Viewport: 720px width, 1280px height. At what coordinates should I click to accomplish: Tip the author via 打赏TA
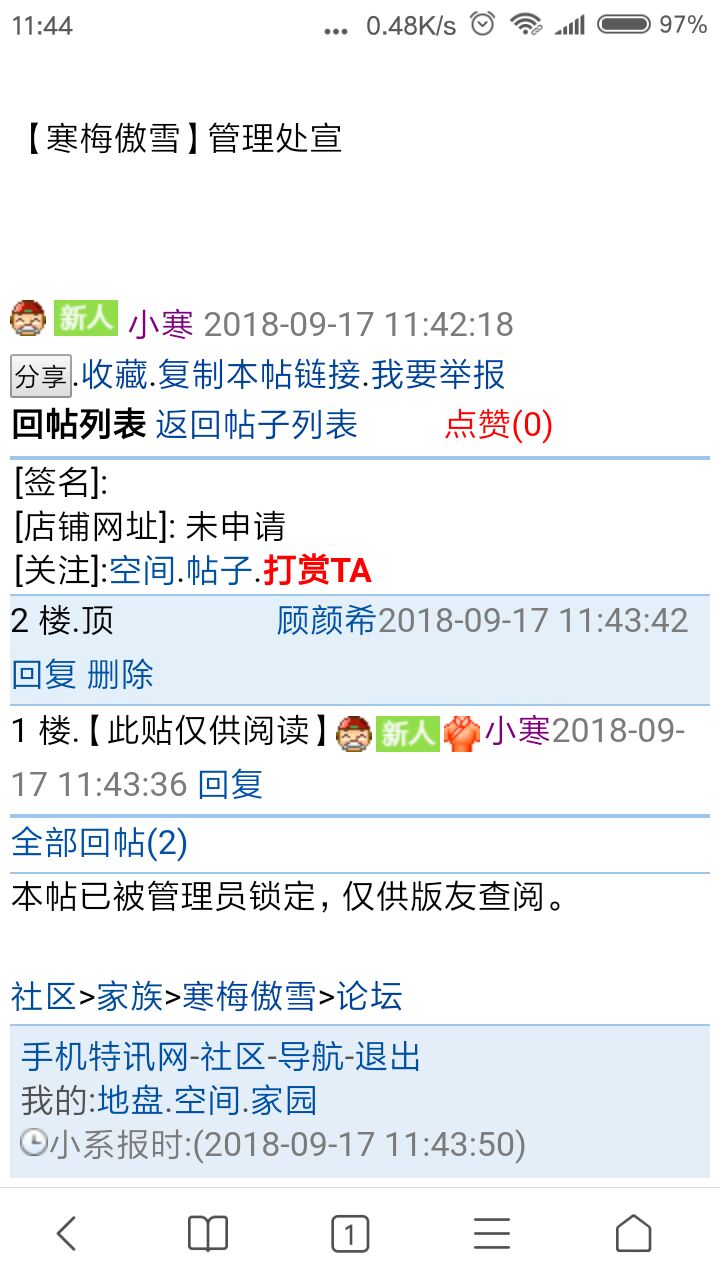pos(317,570)
